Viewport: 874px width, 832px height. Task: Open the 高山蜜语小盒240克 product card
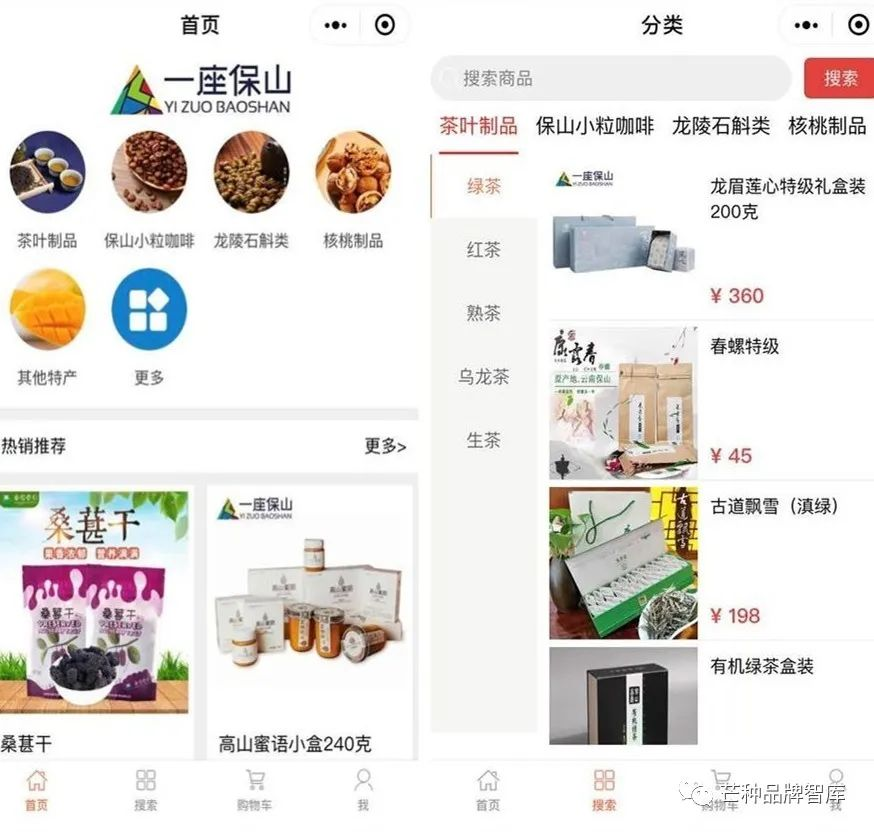pos(310,620)
